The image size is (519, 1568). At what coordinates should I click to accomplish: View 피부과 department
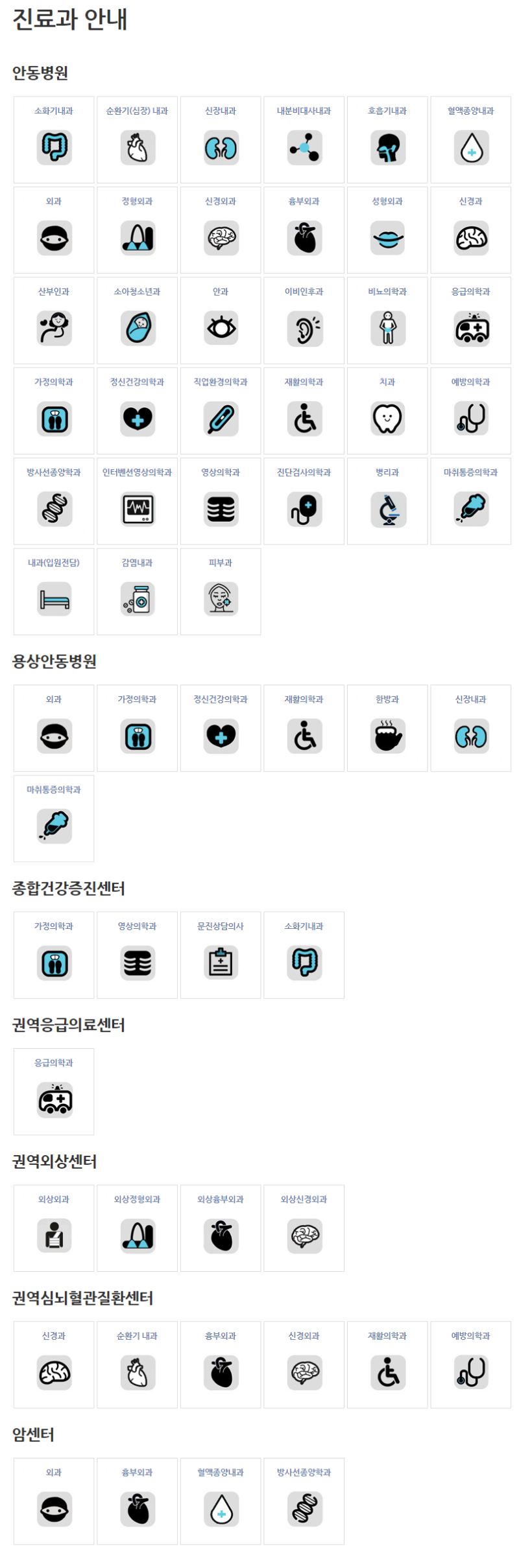point(221,591)
